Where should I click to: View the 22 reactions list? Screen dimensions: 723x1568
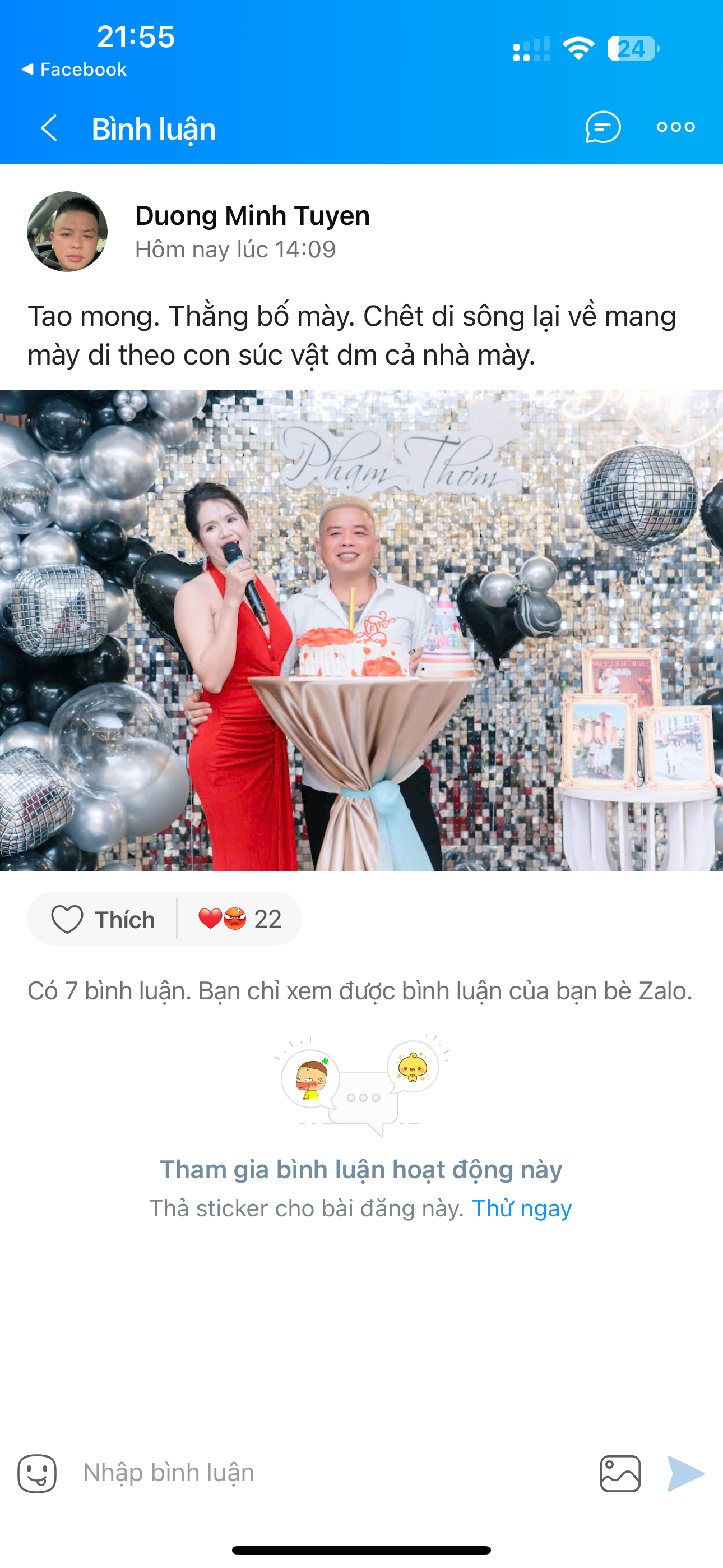[240, 919]
